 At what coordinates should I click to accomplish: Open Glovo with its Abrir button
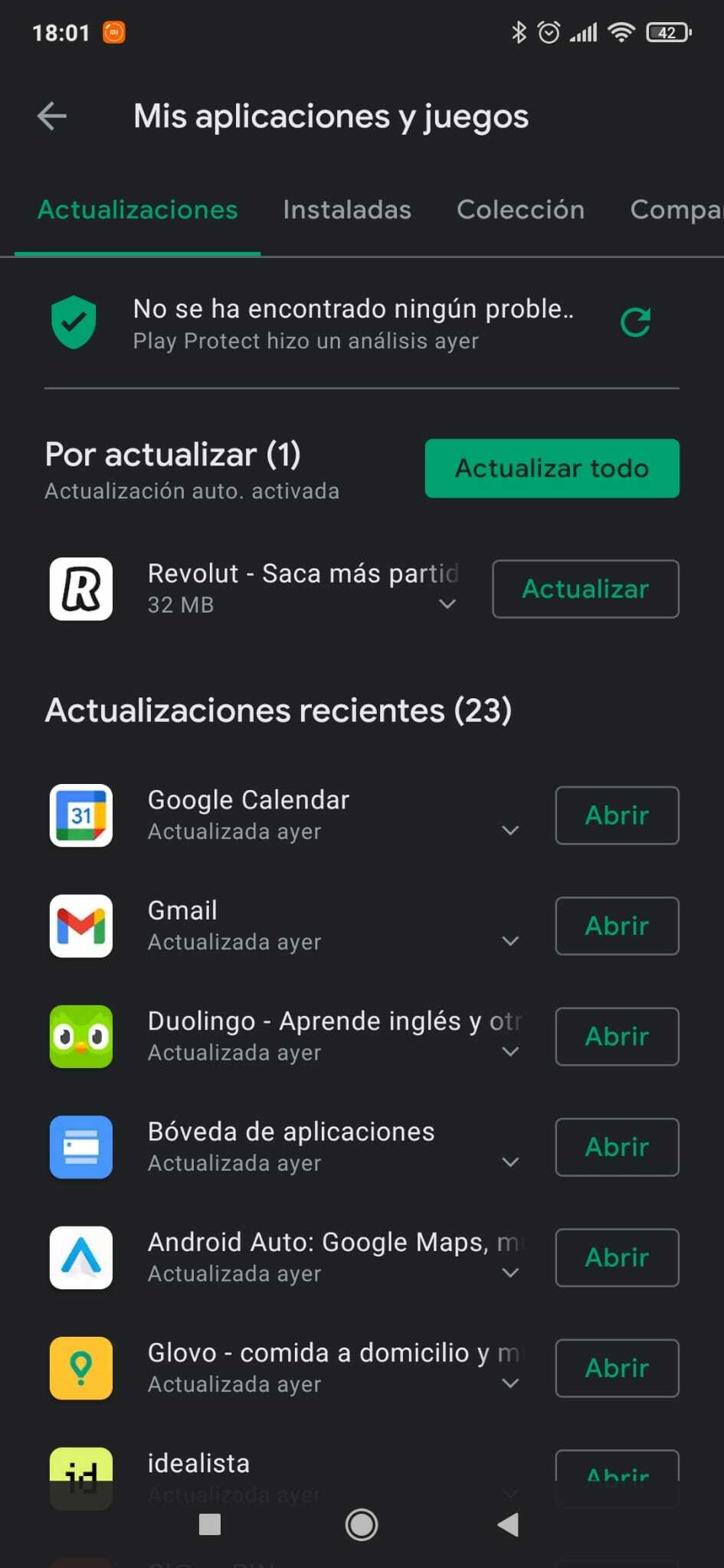617,1368
